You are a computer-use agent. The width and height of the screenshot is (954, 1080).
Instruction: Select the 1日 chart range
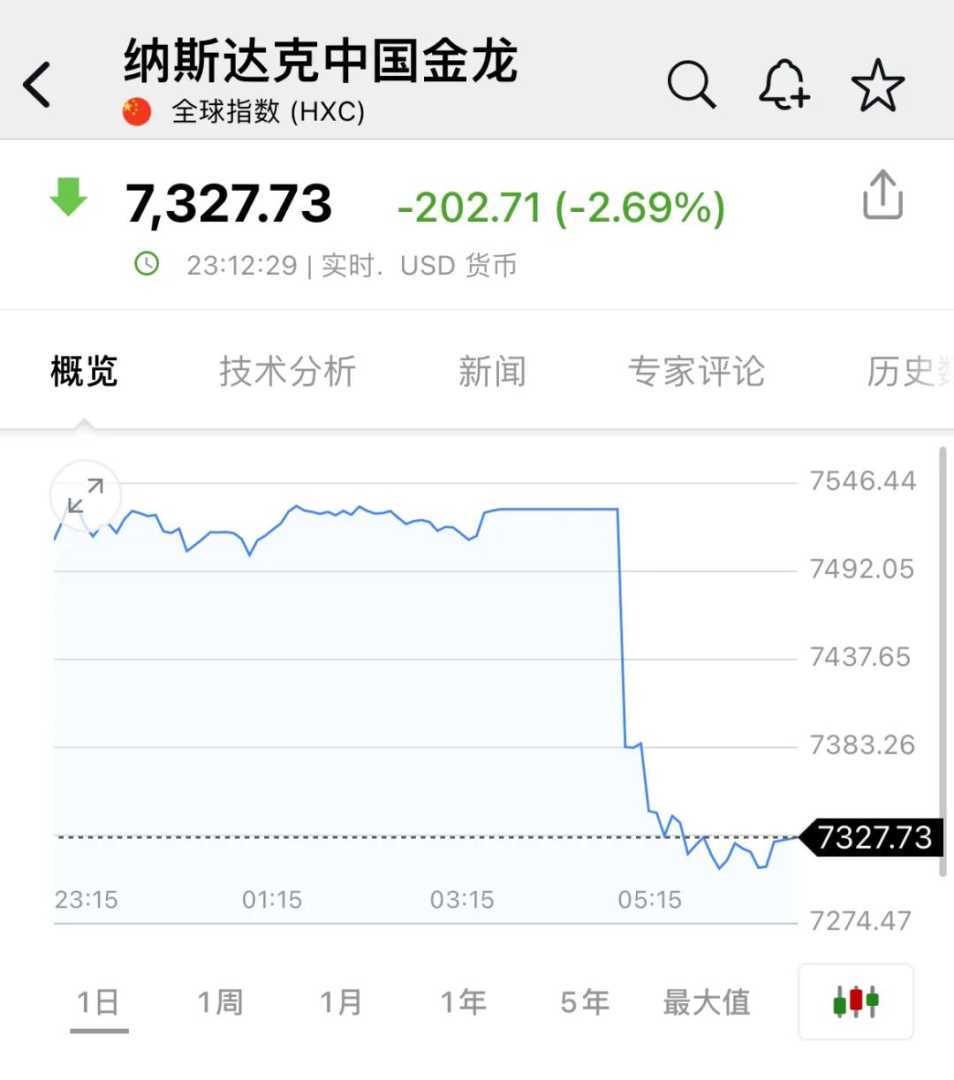coord(98,1002)
